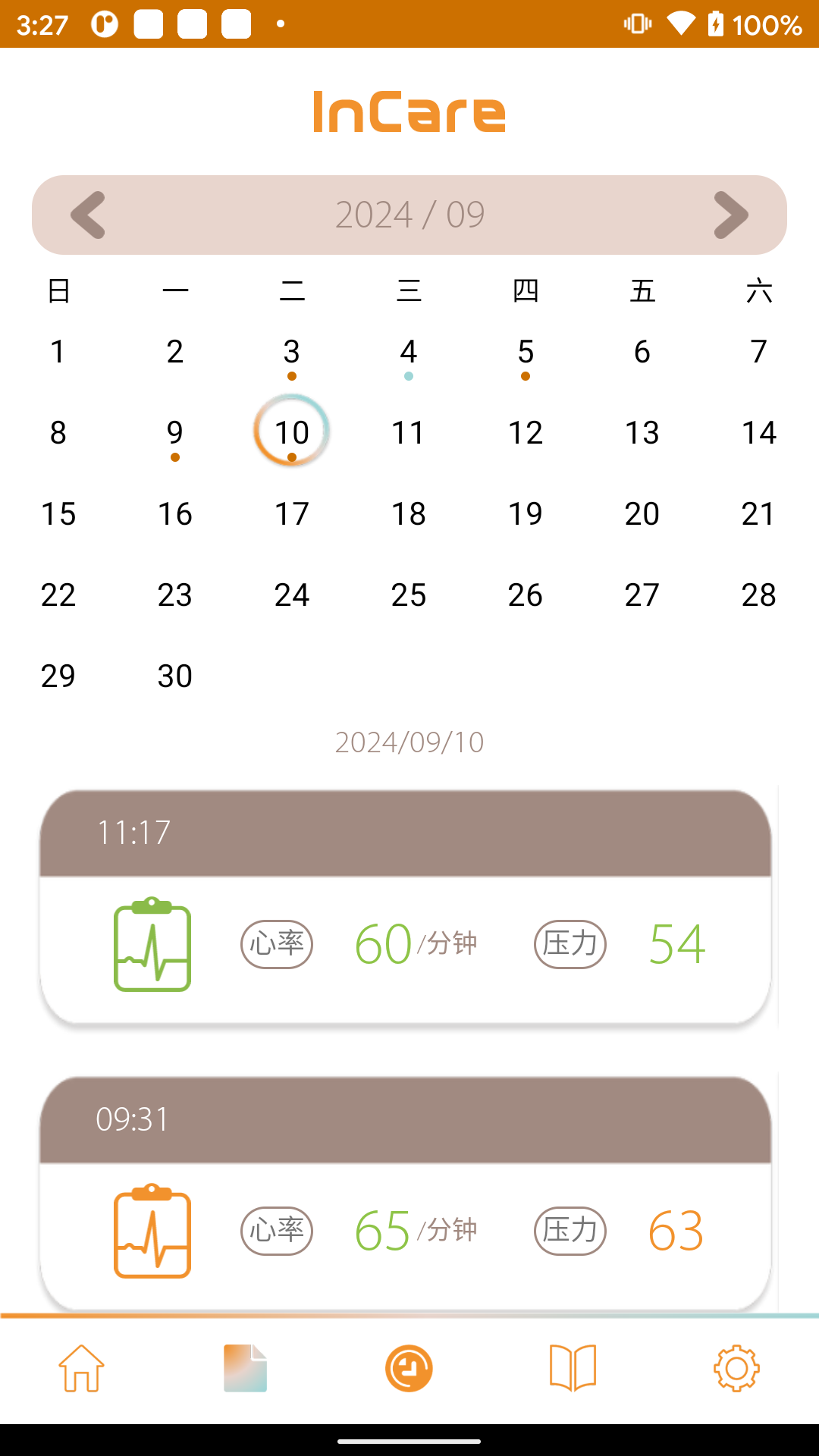Image resolution: width=819 pixels, height=1456 pixels.
Task: Open the document report tab
Action: point(246,1369)
